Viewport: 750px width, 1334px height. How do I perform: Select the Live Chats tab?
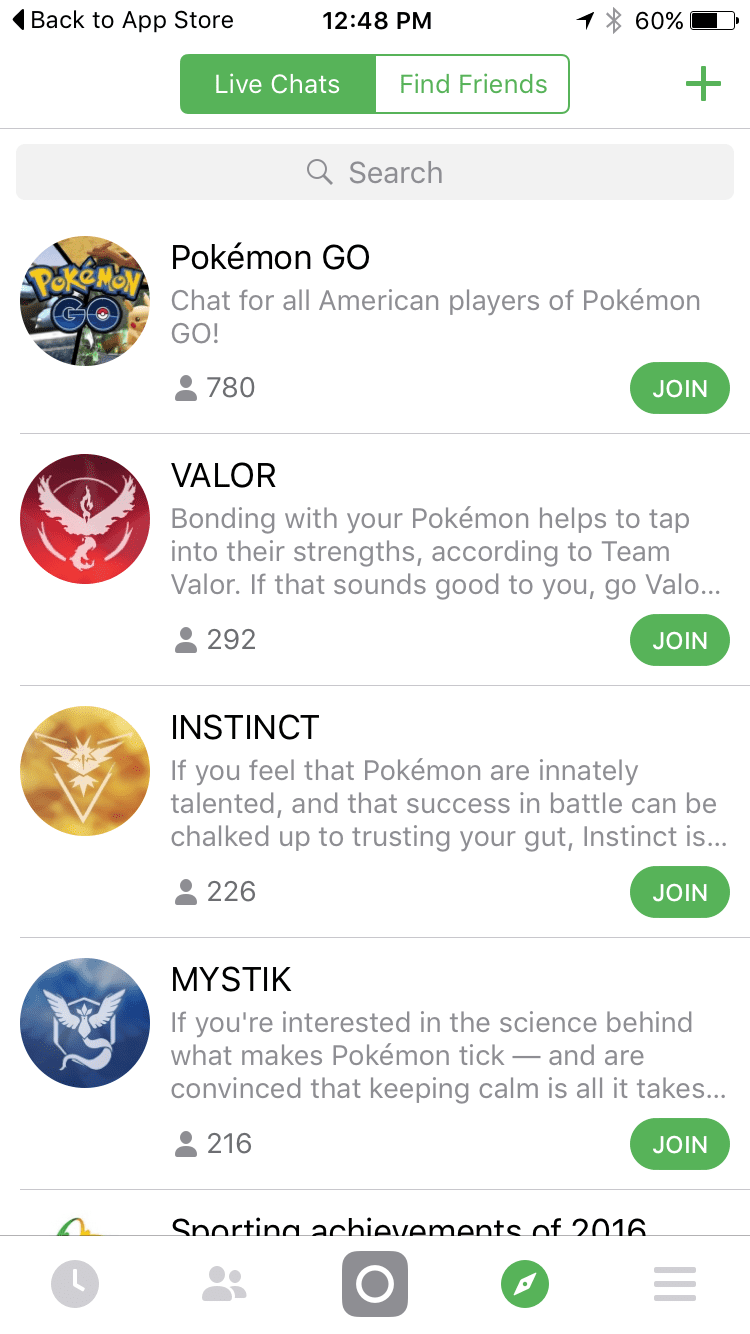[x=277, y=84]
